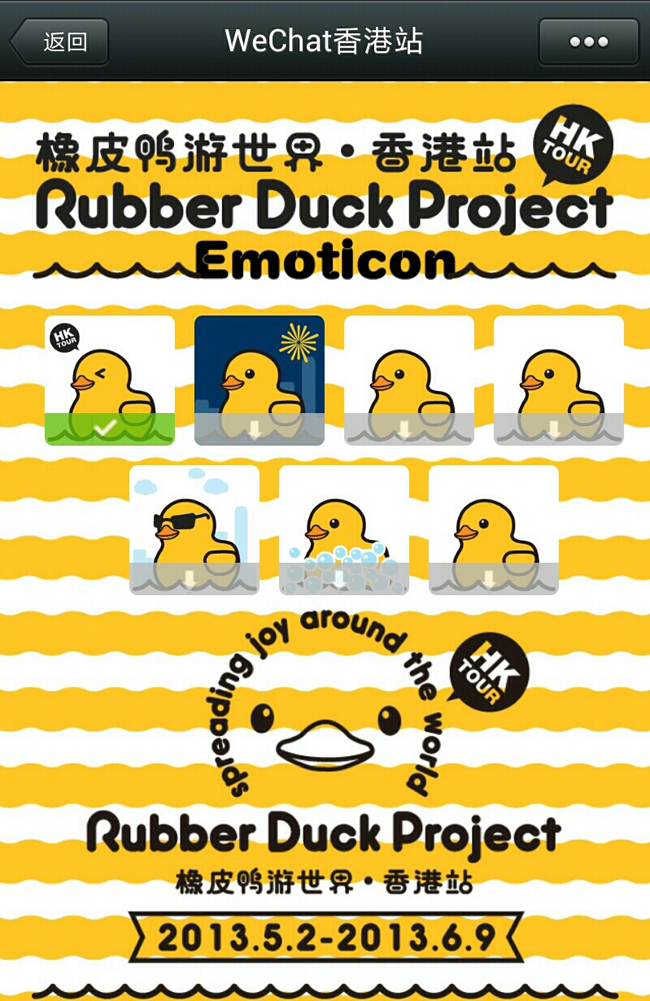Open the three-dot overflow menu
650x1001 pixels.
click(x=588, y=42)
